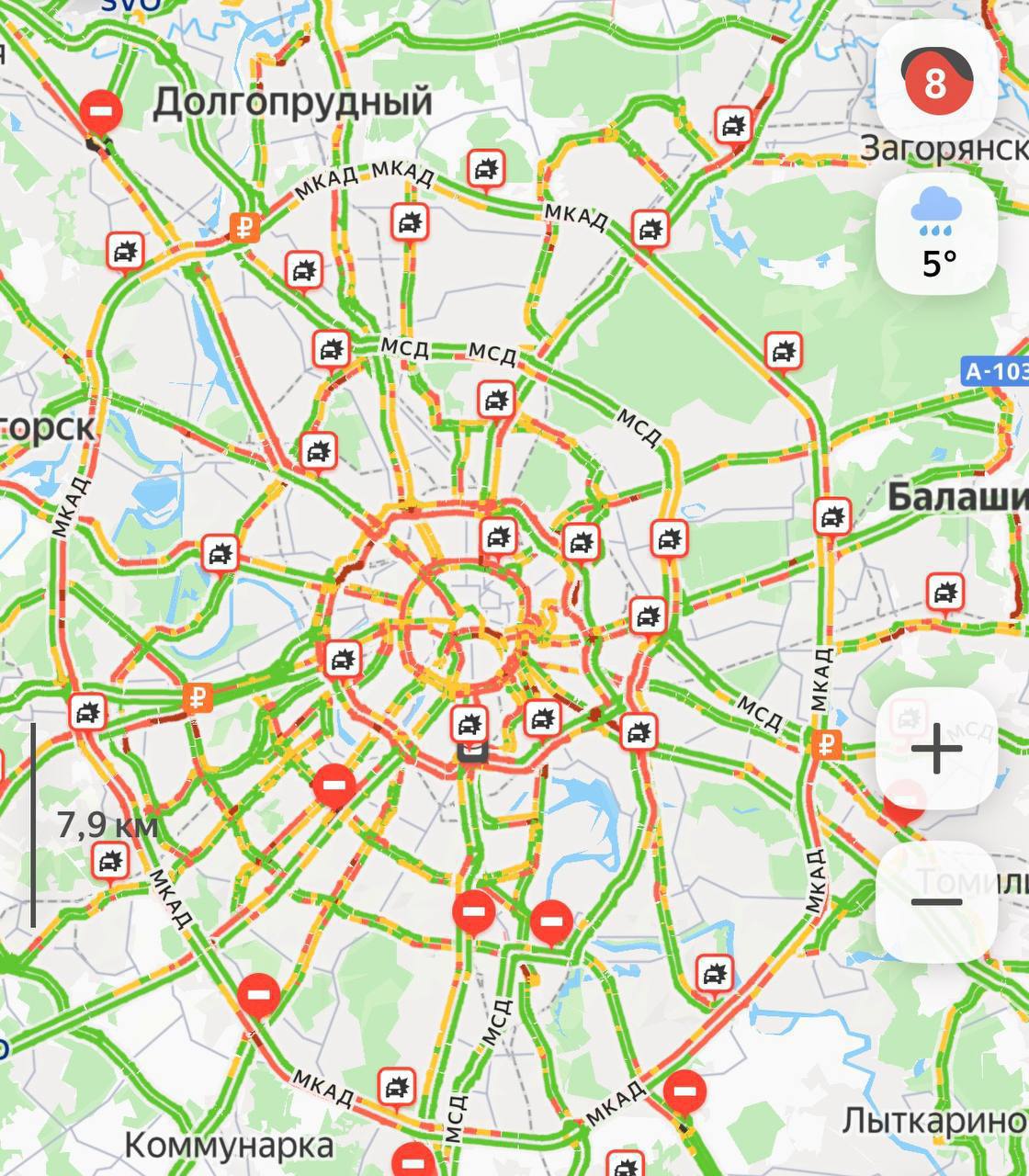Tap the road closure marker near Долгопрудный
This screenshot has width=1029, height=1176.
tap(101, 110)
